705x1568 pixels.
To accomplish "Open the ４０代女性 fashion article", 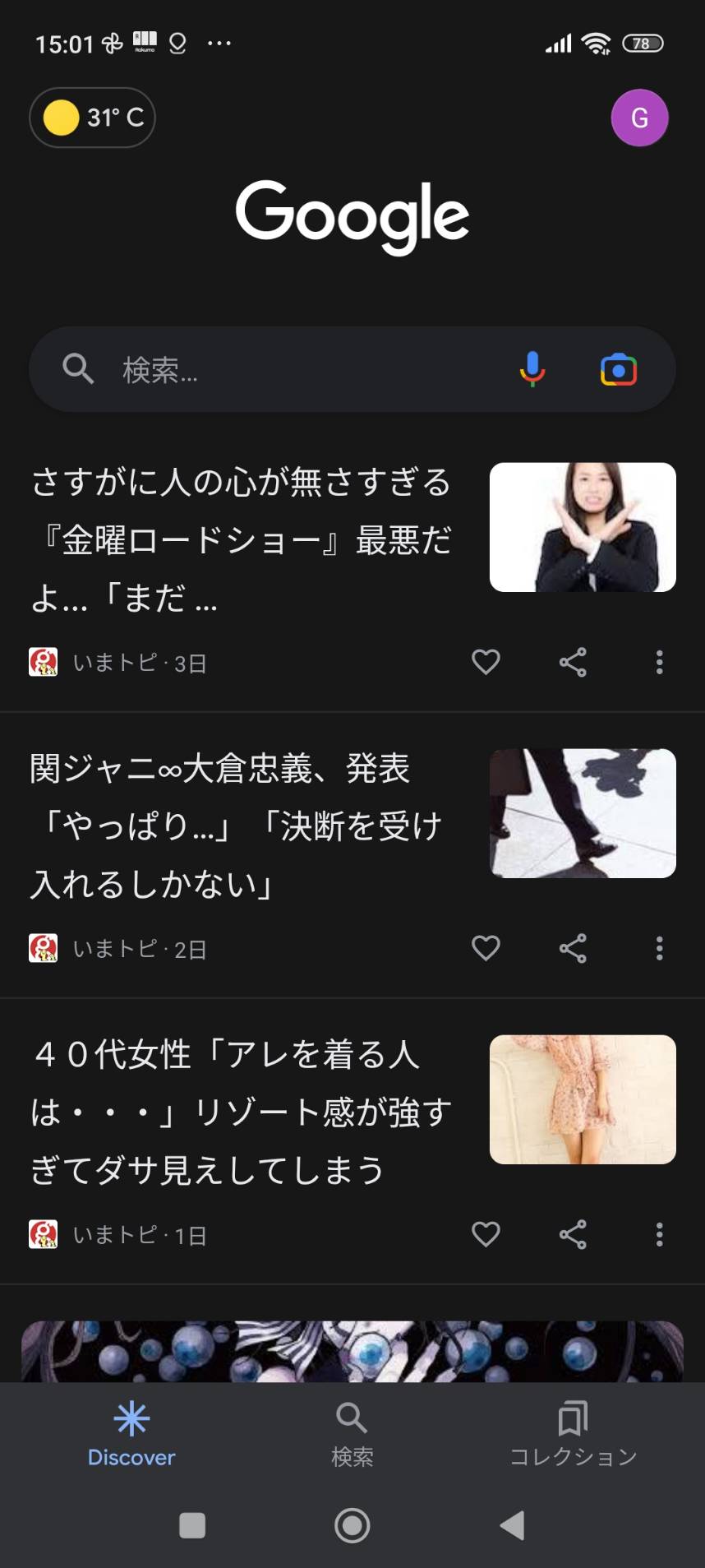I will point(242,1112).
